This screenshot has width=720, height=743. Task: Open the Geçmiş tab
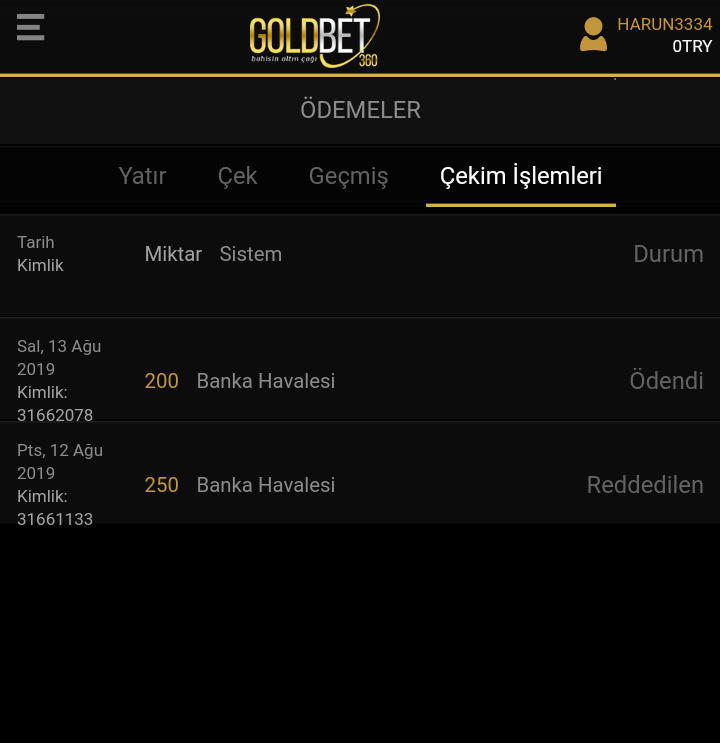click(x=348, y=176)
